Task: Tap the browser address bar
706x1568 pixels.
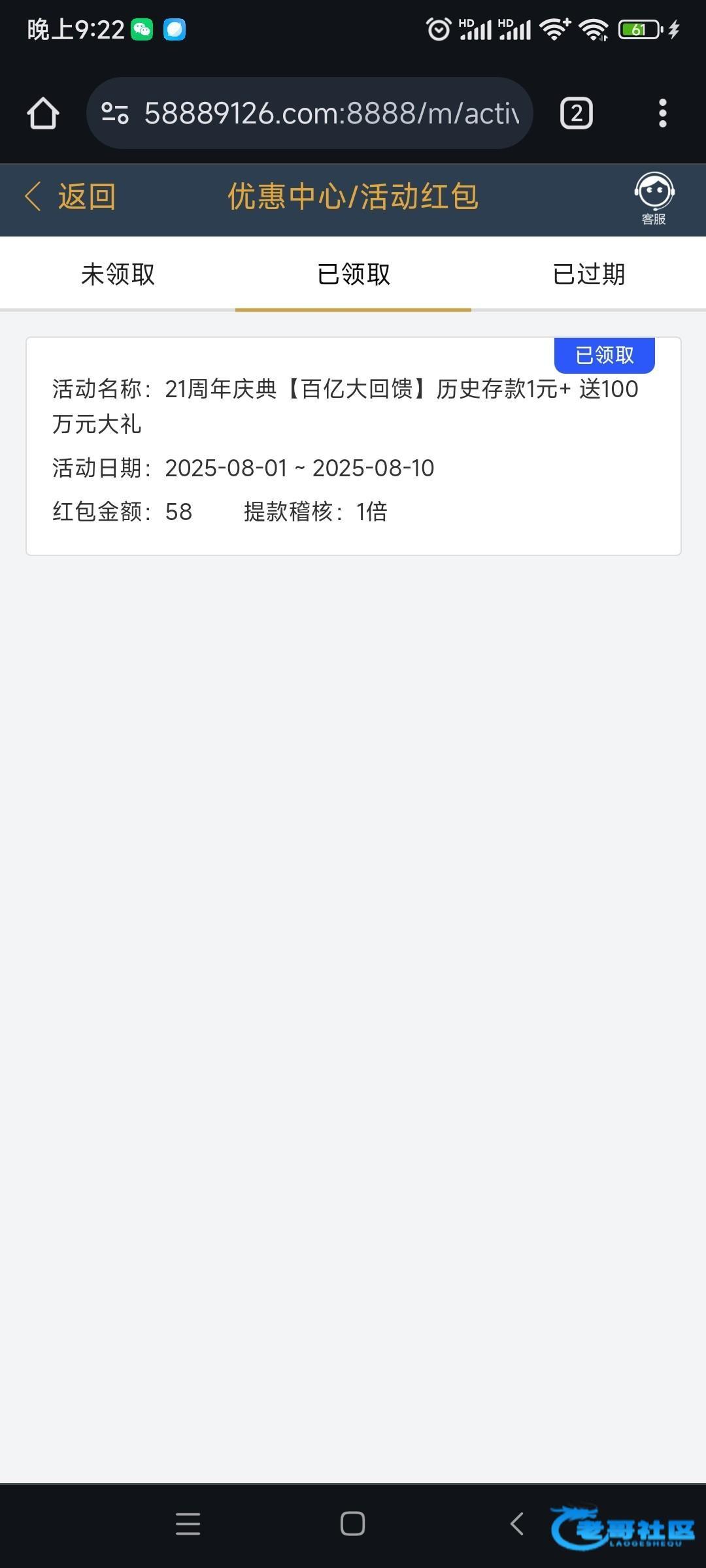Action: pyautogui.click(x=327, y=114)
